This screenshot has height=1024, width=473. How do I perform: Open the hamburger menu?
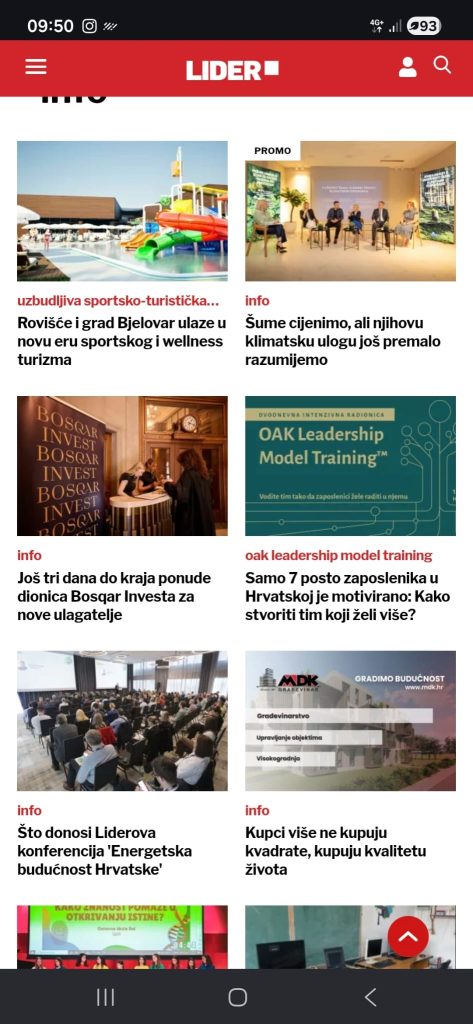[x=36, y=67]
